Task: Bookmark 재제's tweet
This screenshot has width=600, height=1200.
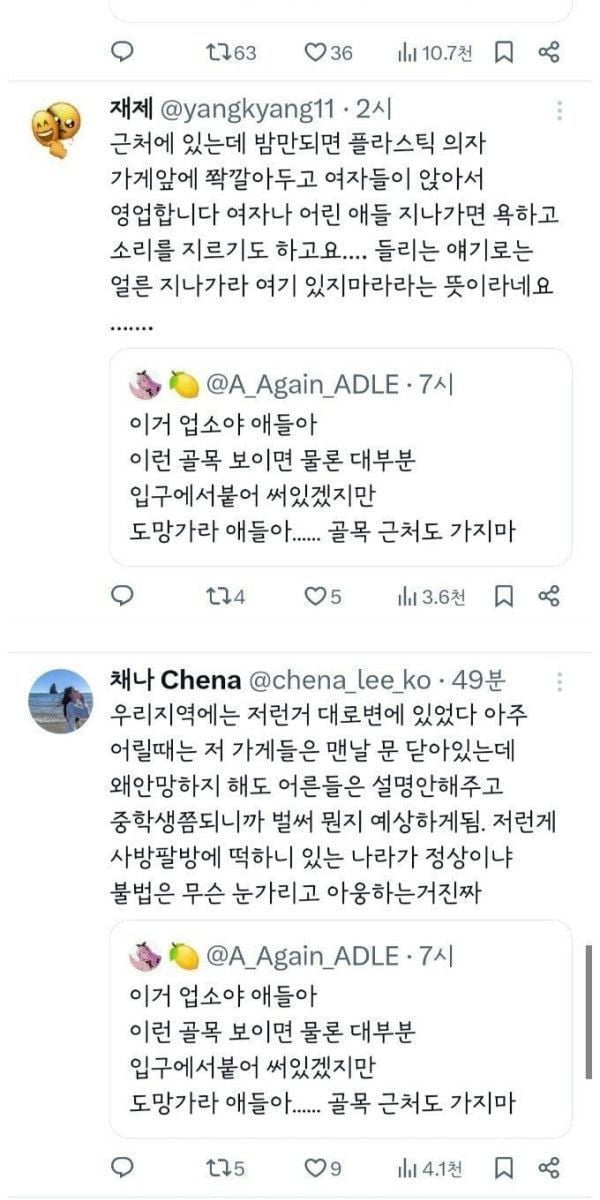Action: pyautogui.click(x=505, y=597)
